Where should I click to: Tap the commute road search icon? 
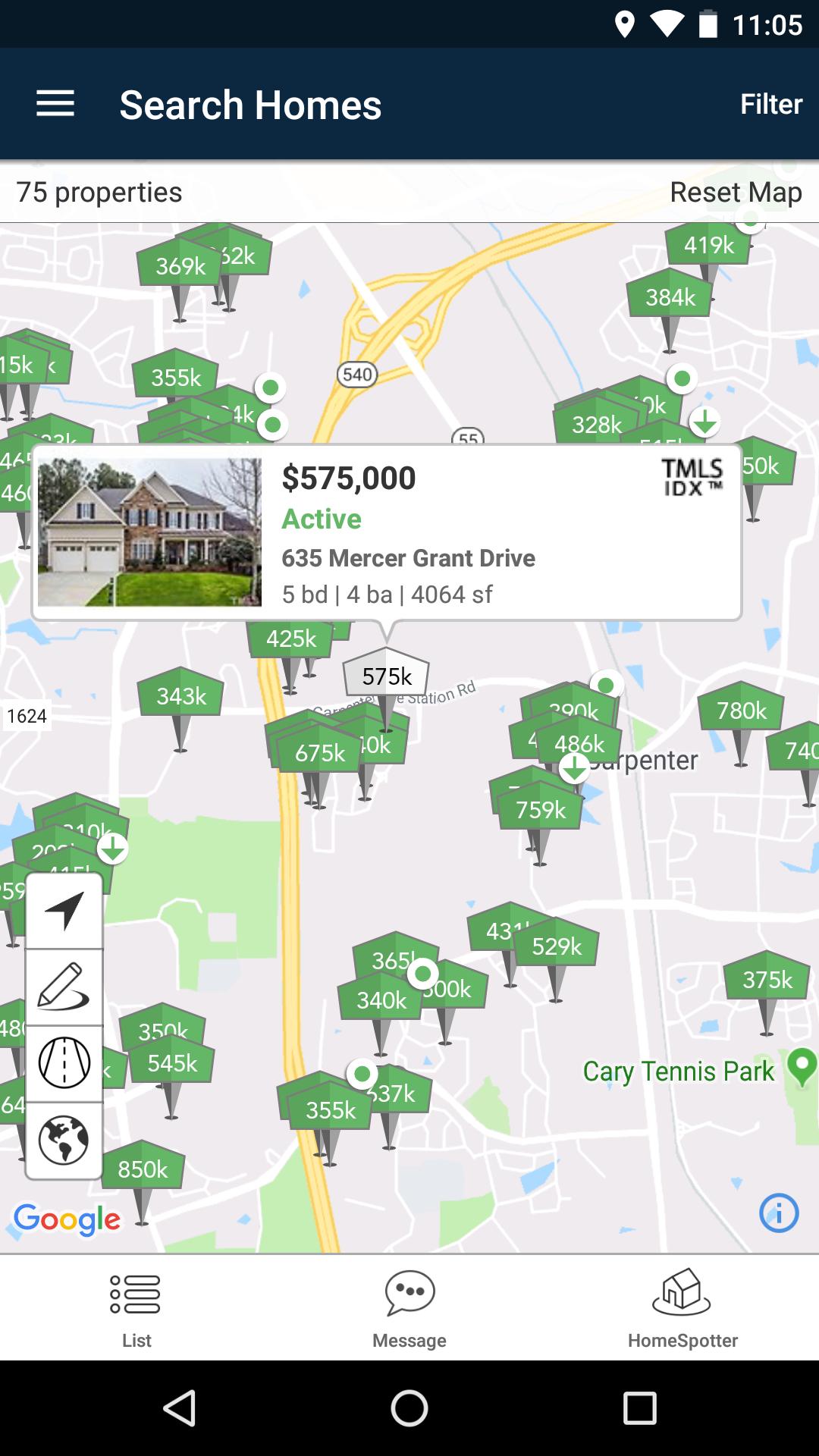point(64,1063)
